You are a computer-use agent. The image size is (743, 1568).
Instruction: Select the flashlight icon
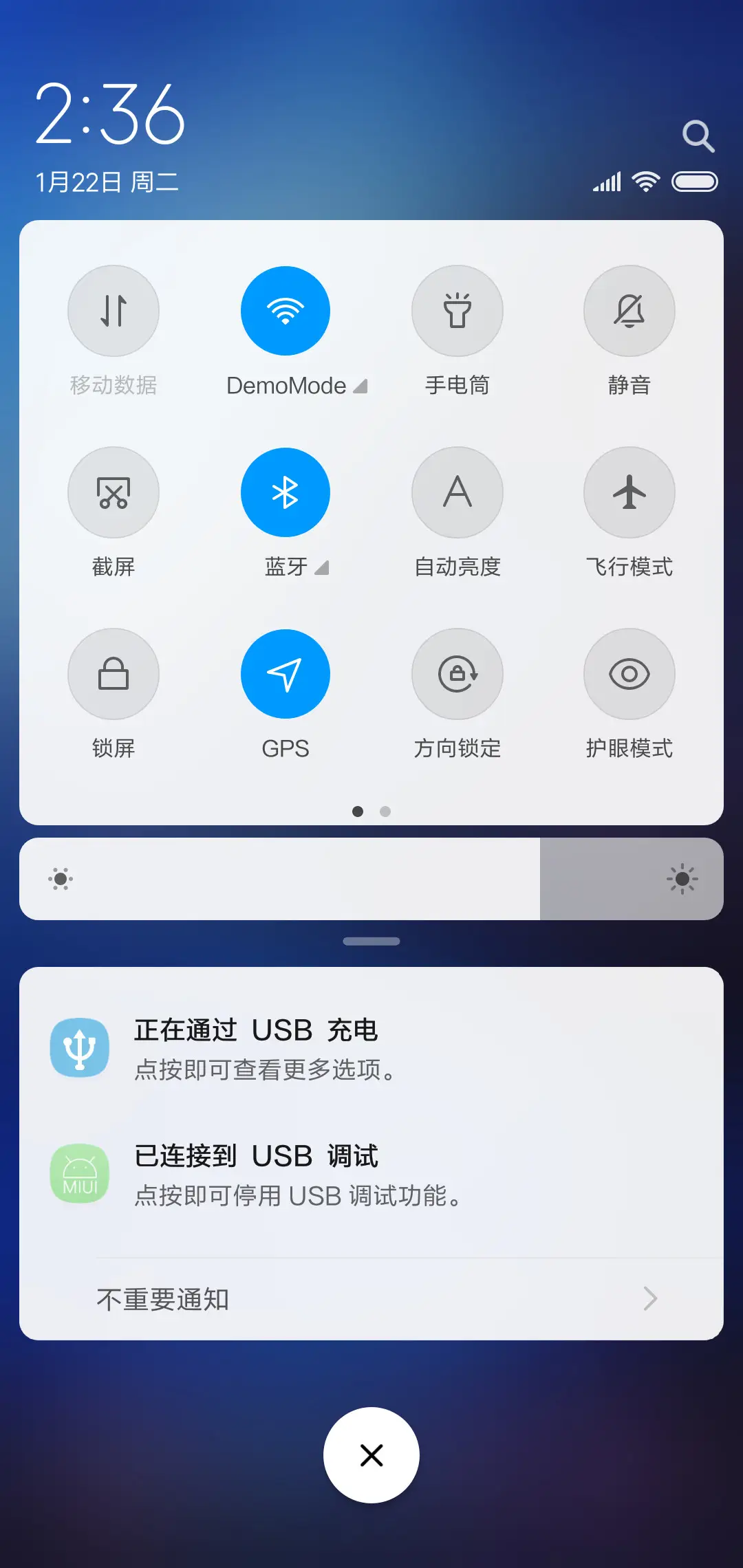click(x=457, y=311)
